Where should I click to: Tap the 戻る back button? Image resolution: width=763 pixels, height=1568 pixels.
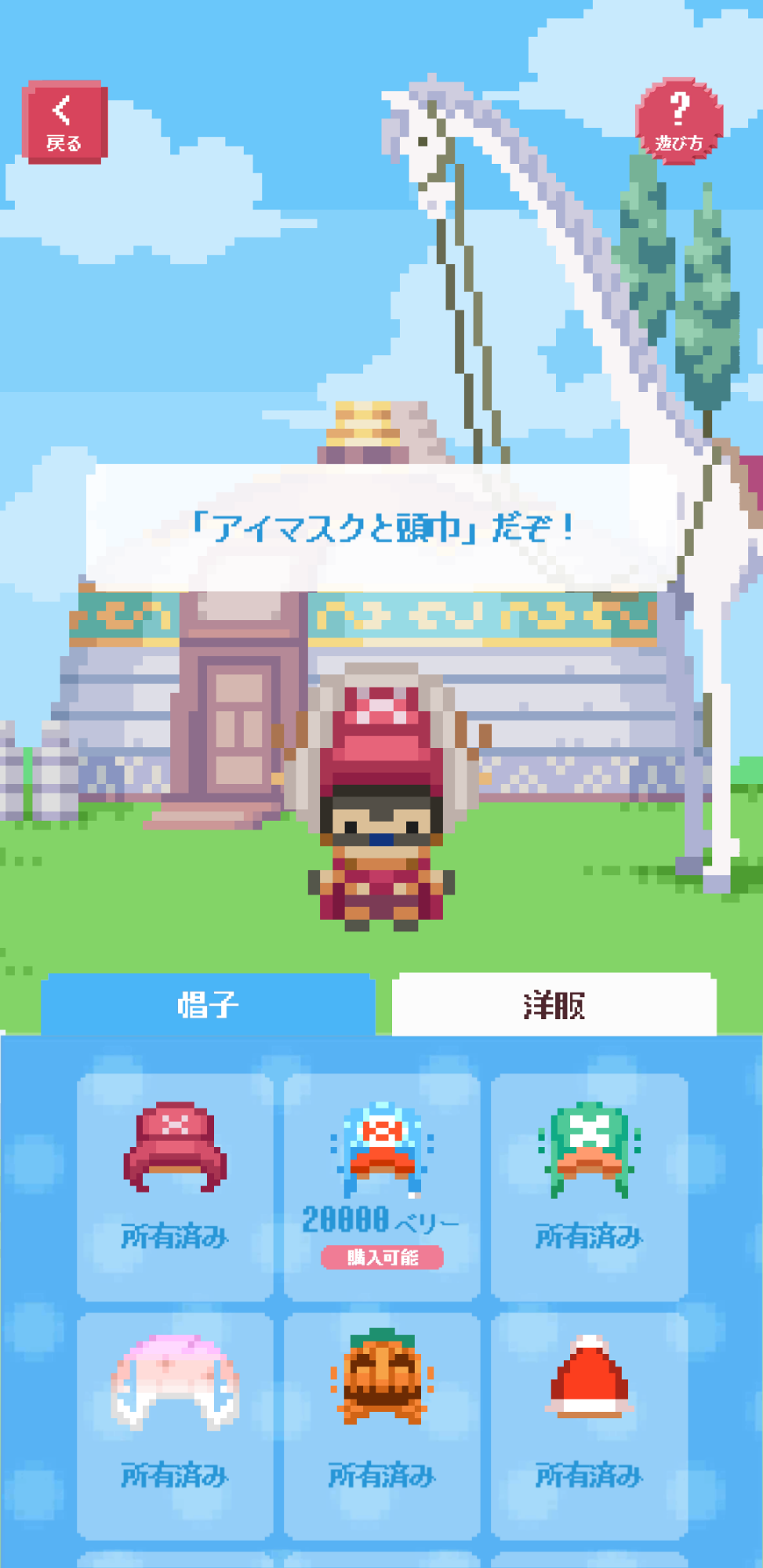(x=64, y=122)
